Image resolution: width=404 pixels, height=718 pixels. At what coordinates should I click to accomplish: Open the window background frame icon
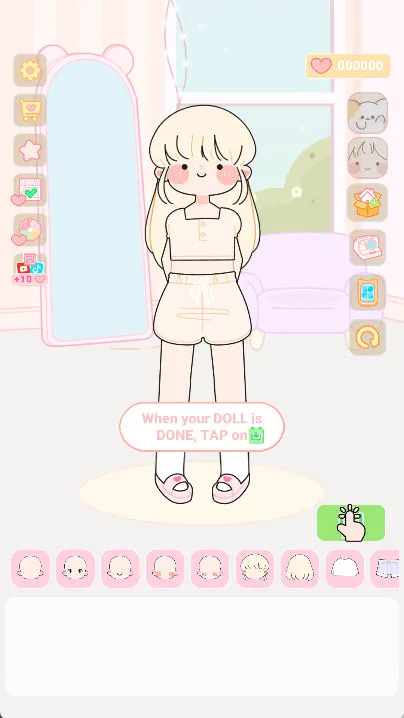point(367,292)
